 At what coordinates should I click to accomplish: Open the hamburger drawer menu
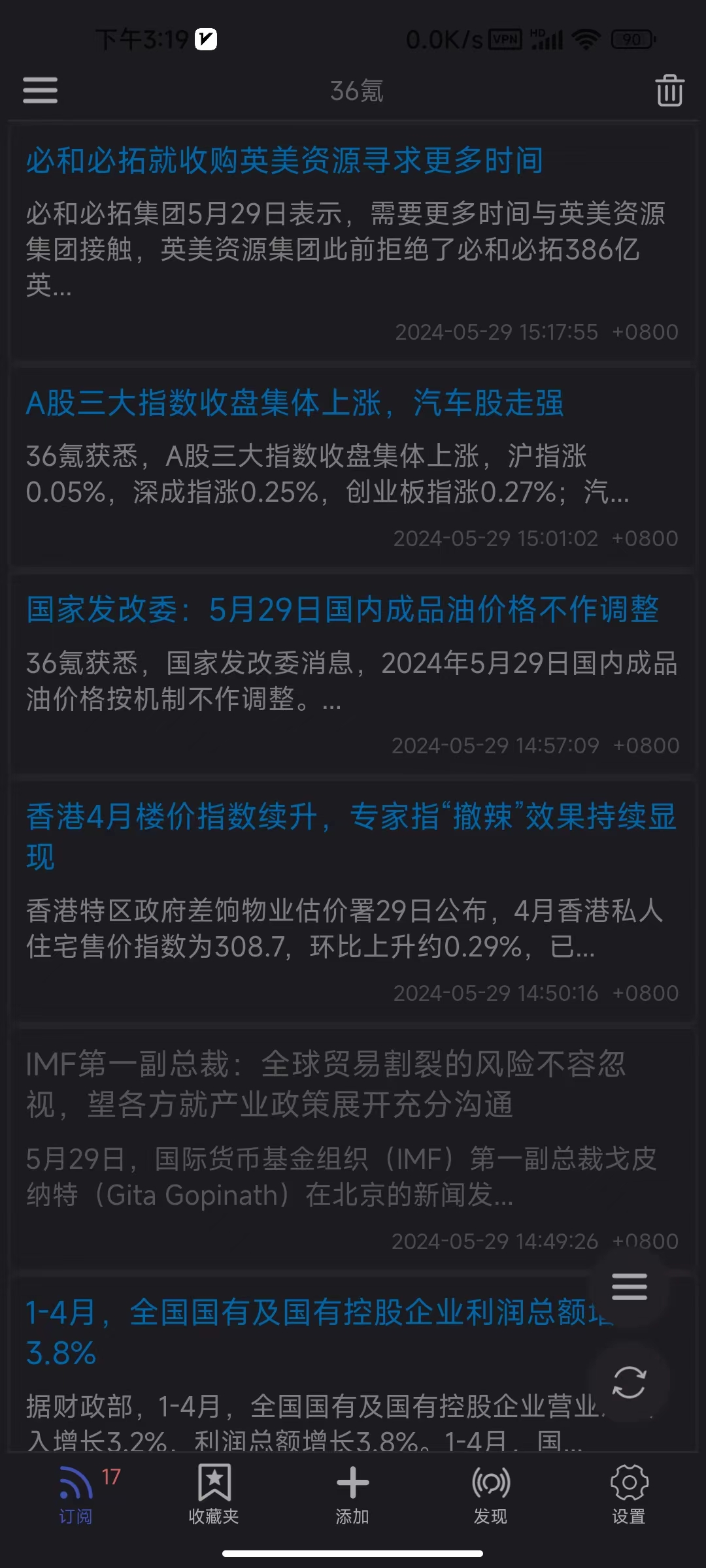point(40,90)
